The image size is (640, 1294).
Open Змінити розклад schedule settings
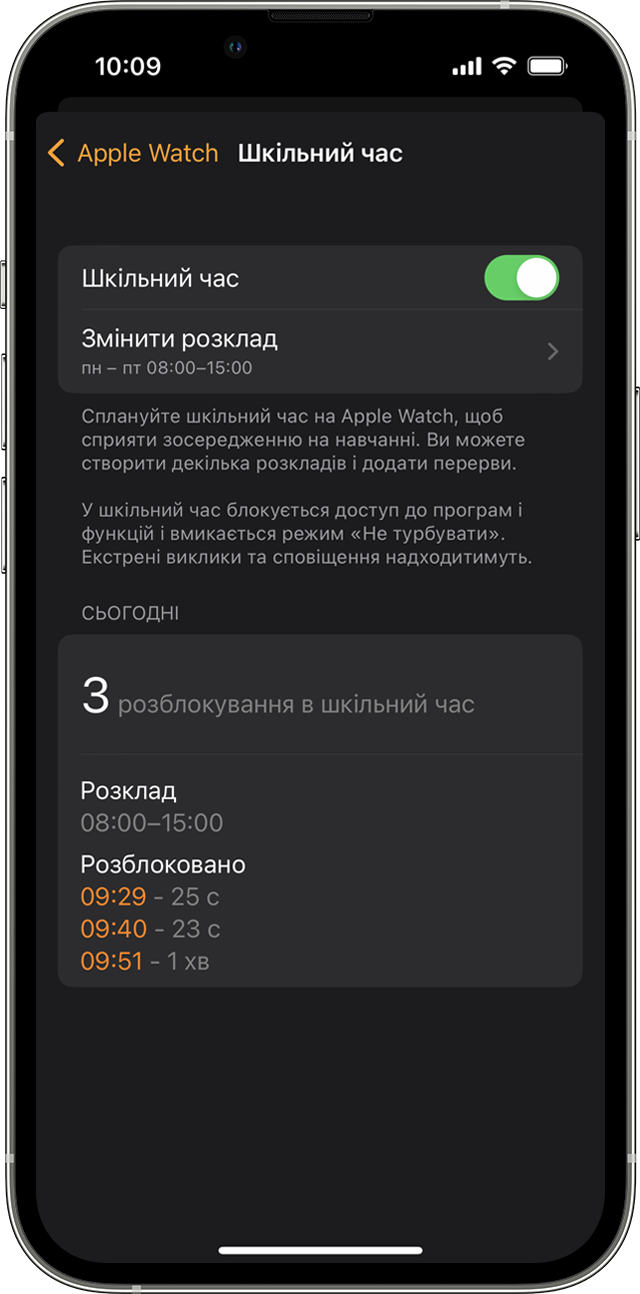320,351
